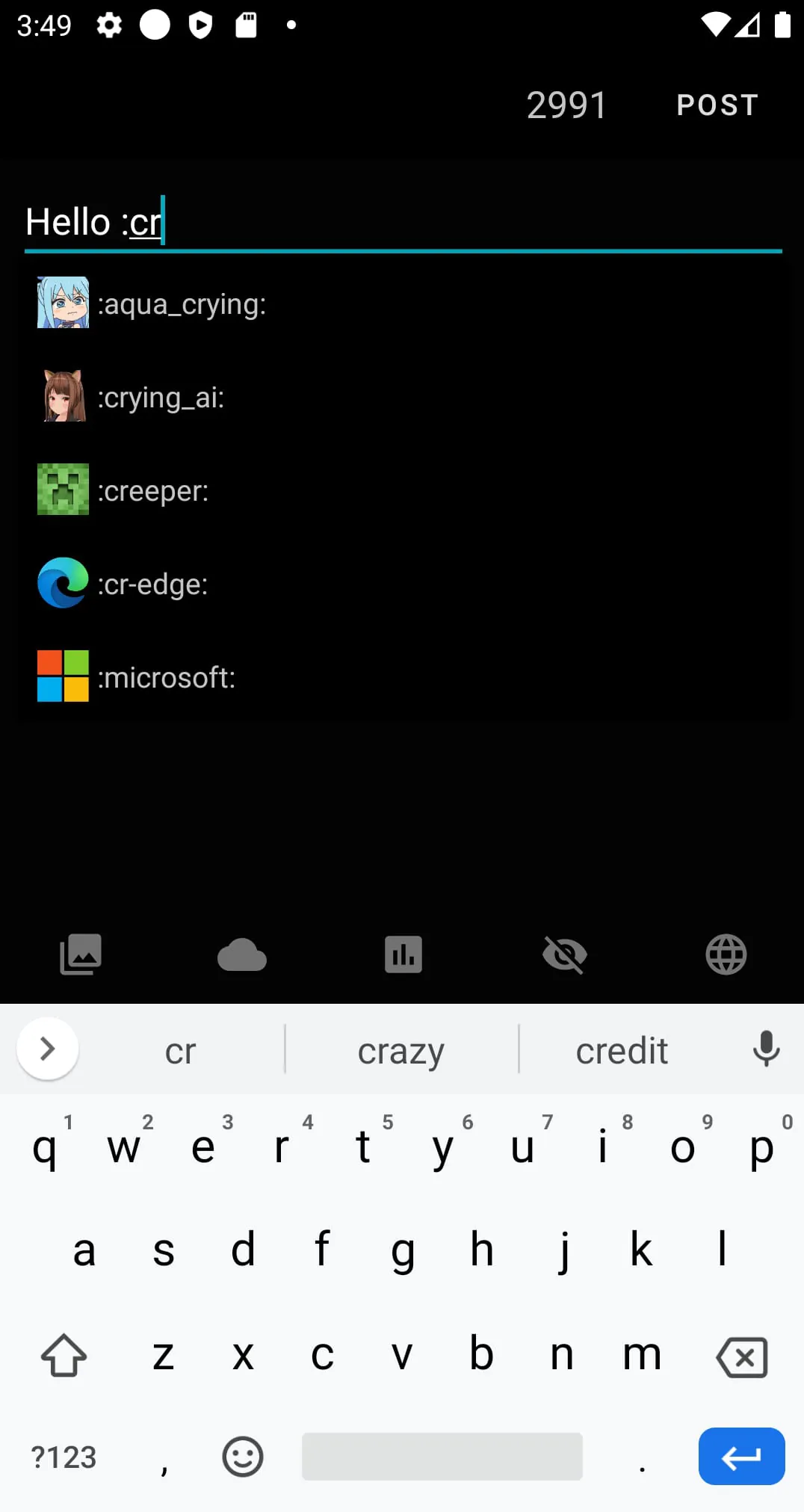Screen dimensions: 804x1512
Task: Open the cloud visibility option
Action: [242, 954]
